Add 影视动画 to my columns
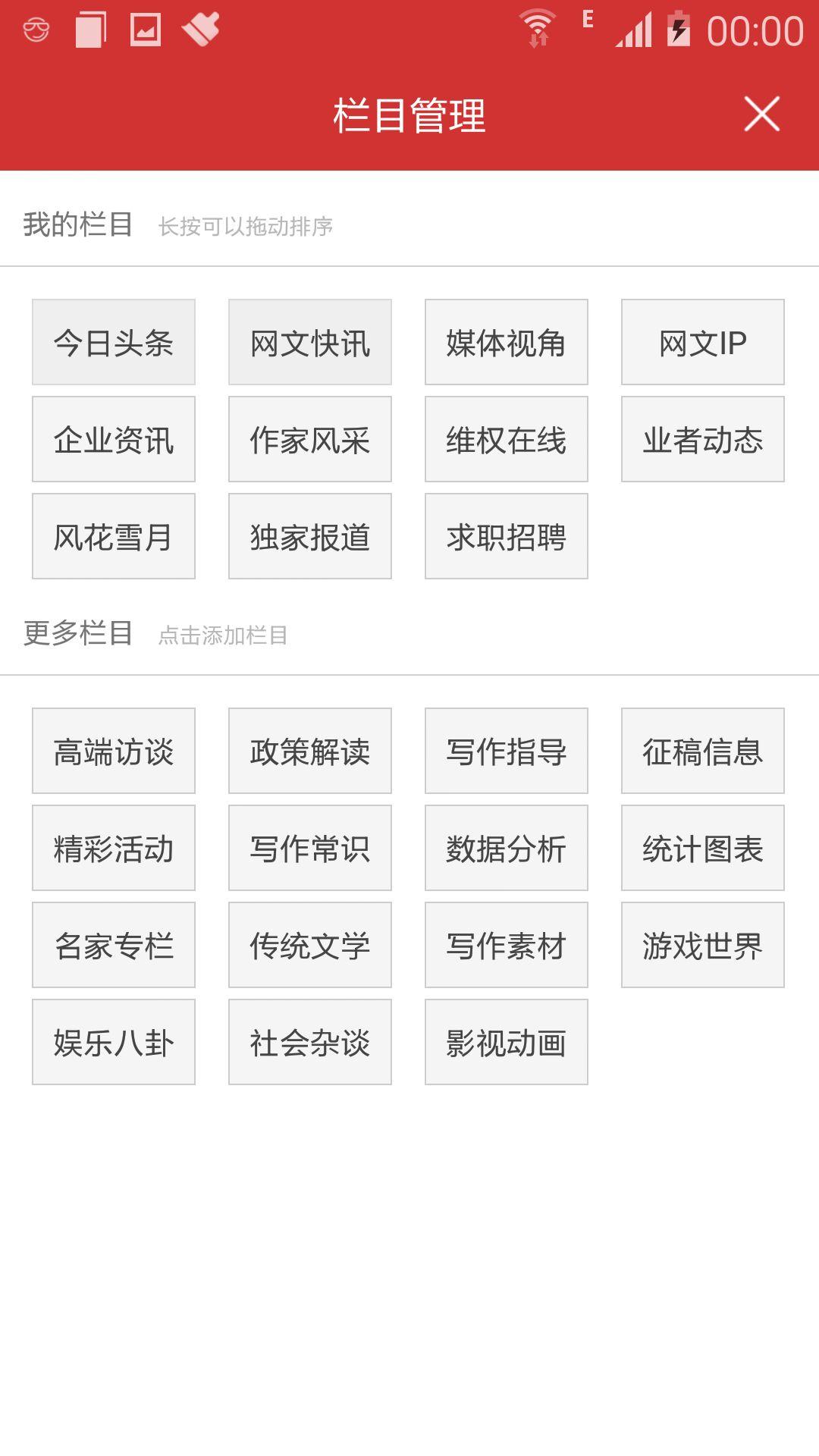819x1456 pixels. (507, 1042)
